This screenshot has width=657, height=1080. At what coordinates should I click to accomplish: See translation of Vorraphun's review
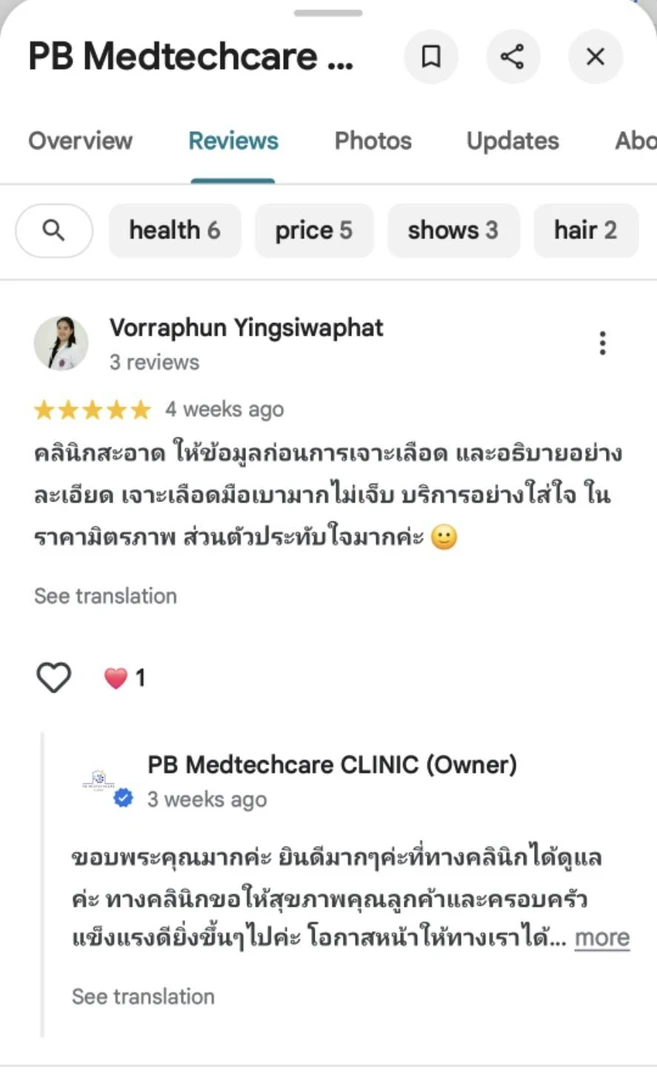tap(105, 596)
